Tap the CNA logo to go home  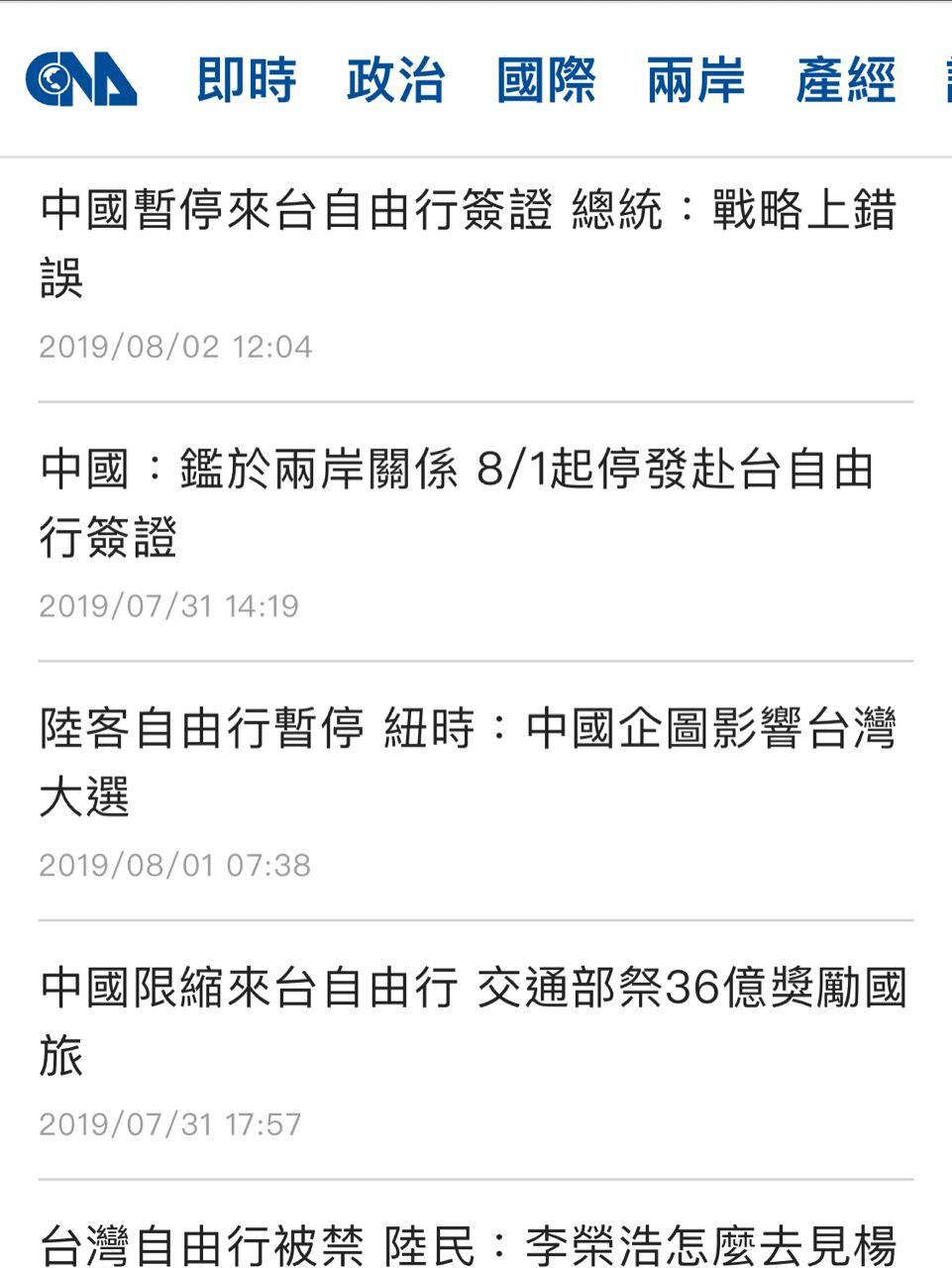coord(81,79)
